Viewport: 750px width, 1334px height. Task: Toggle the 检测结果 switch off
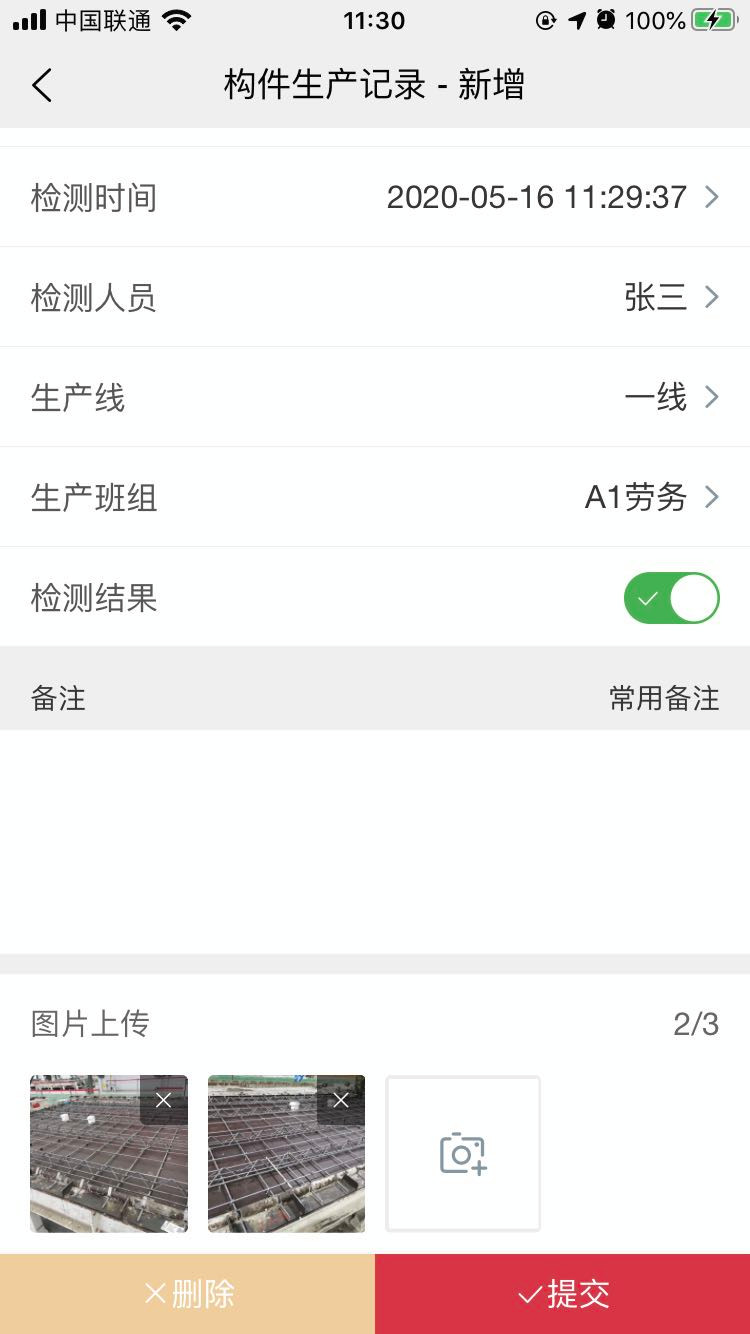pyautogui.click(x=671, y=598)
